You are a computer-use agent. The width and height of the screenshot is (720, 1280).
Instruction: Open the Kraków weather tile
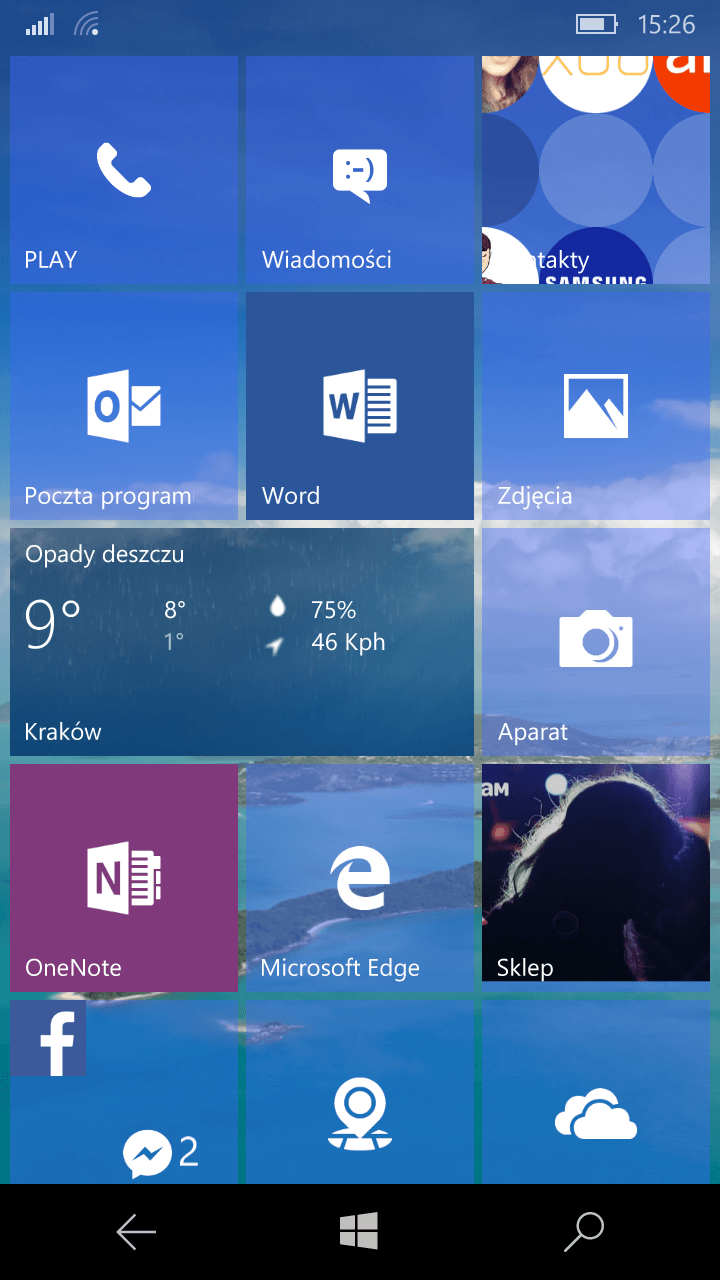click(x=242, y=642)
